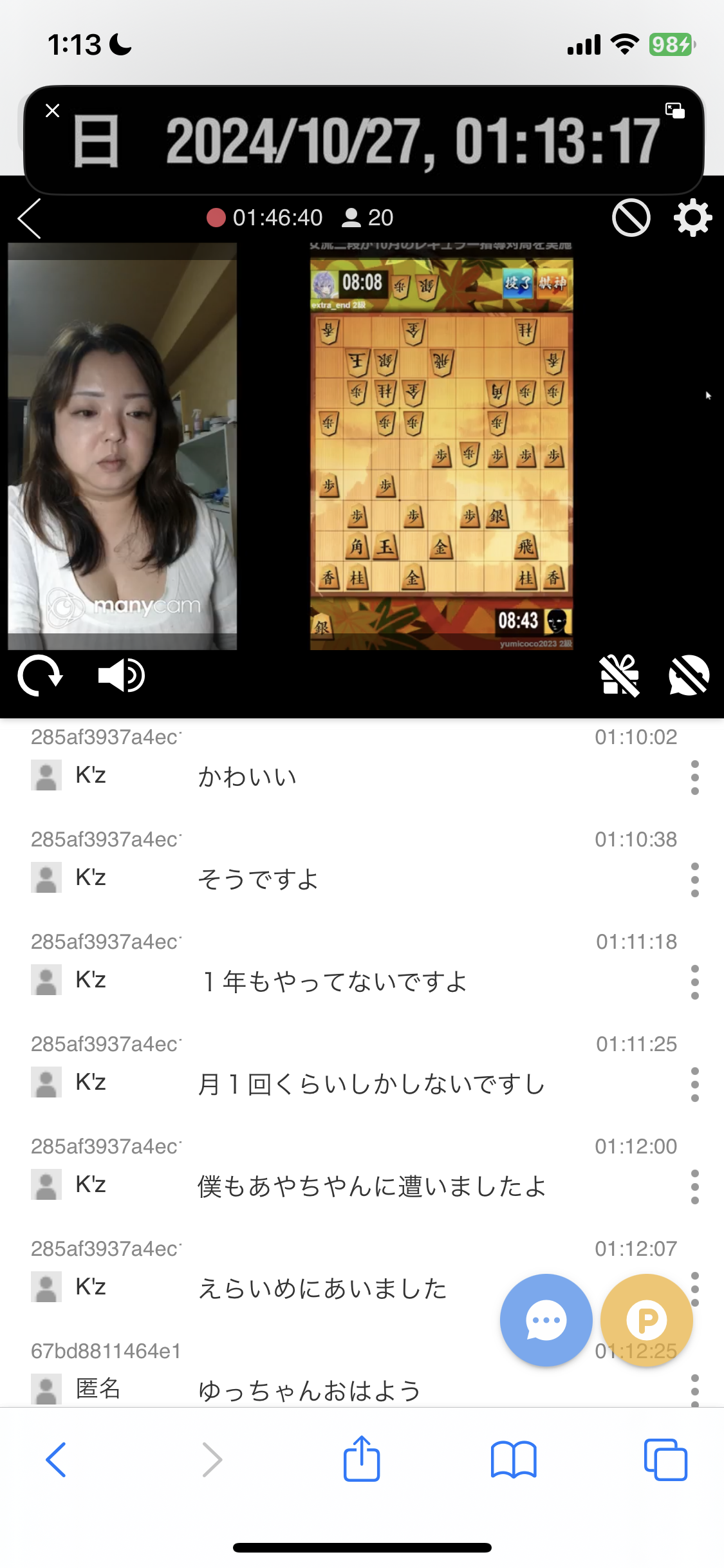Image resolution: width=724 pixels, height=1568 pixels.
Task: Open options for the かわいい comment
Action: pyautogui.click(x=694, y=778)
